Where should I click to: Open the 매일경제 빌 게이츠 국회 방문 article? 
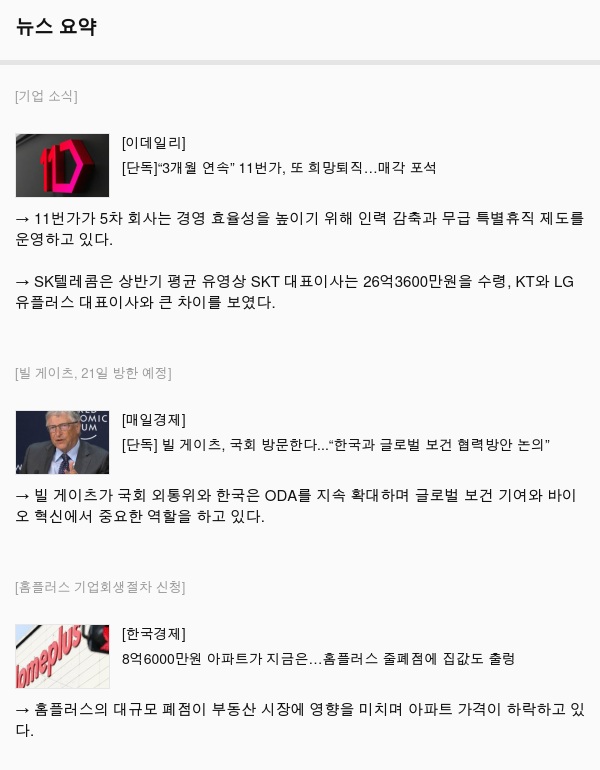click(x=335, y=445)
